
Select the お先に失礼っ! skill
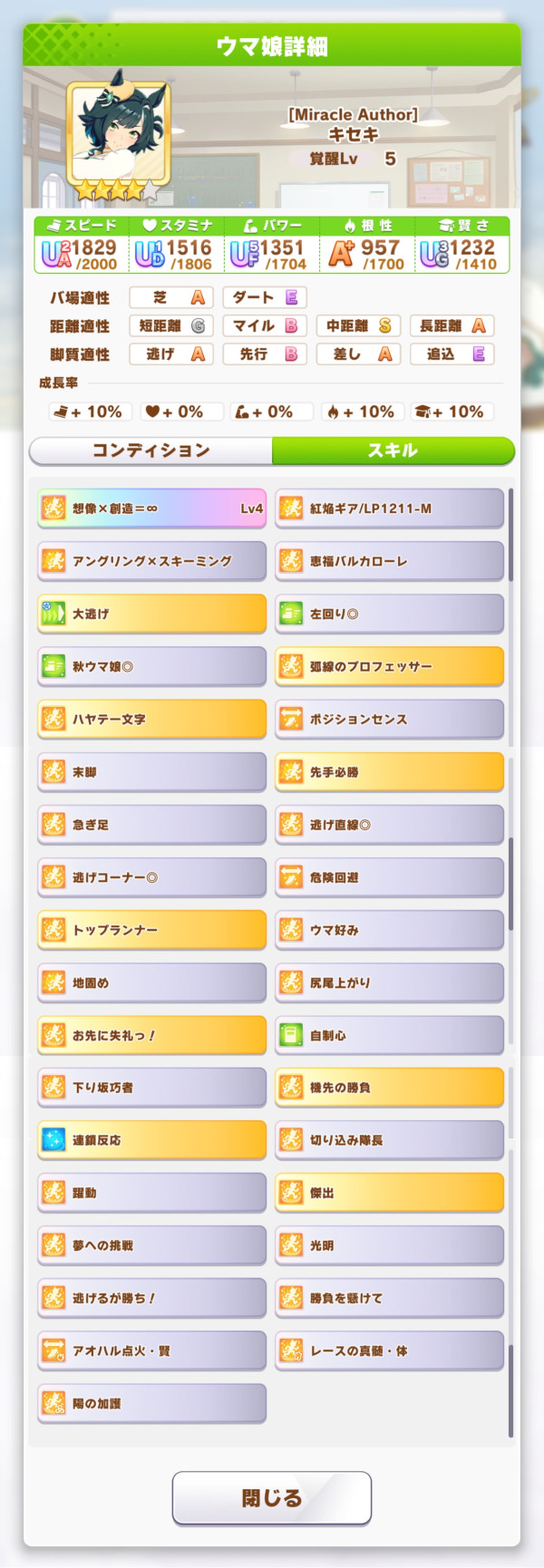point(152,1035)
